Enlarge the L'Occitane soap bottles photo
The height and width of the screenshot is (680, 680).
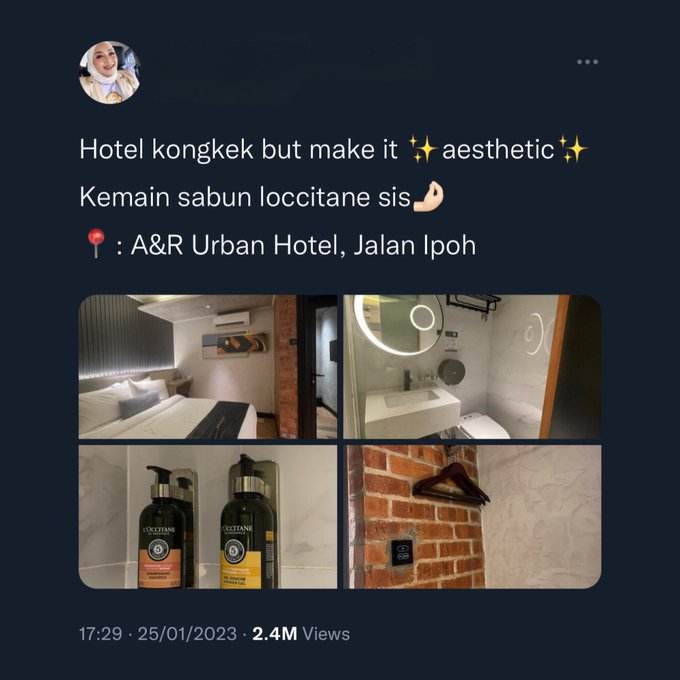208,516
